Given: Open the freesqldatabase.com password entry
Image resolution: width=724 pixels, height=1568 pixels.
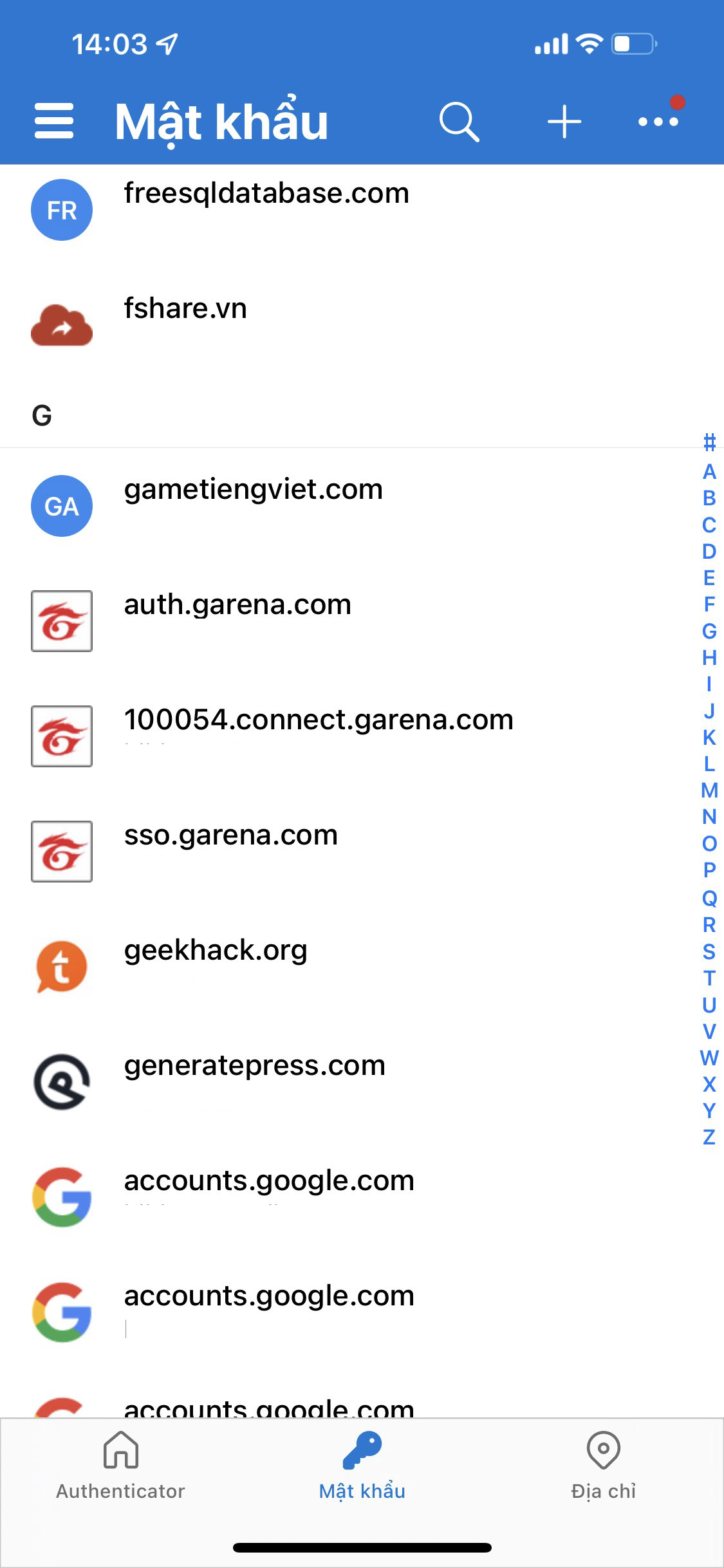Looking at the screenshot, I should click(266, 210).
